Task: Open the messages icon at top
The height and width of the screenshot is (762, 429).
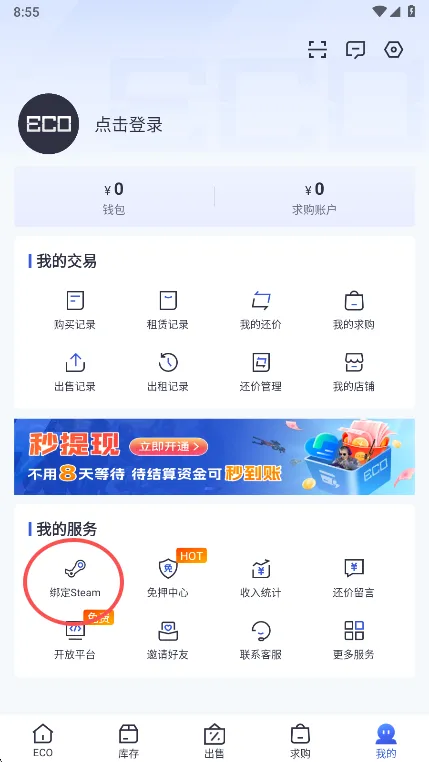Action: [355, 50]
